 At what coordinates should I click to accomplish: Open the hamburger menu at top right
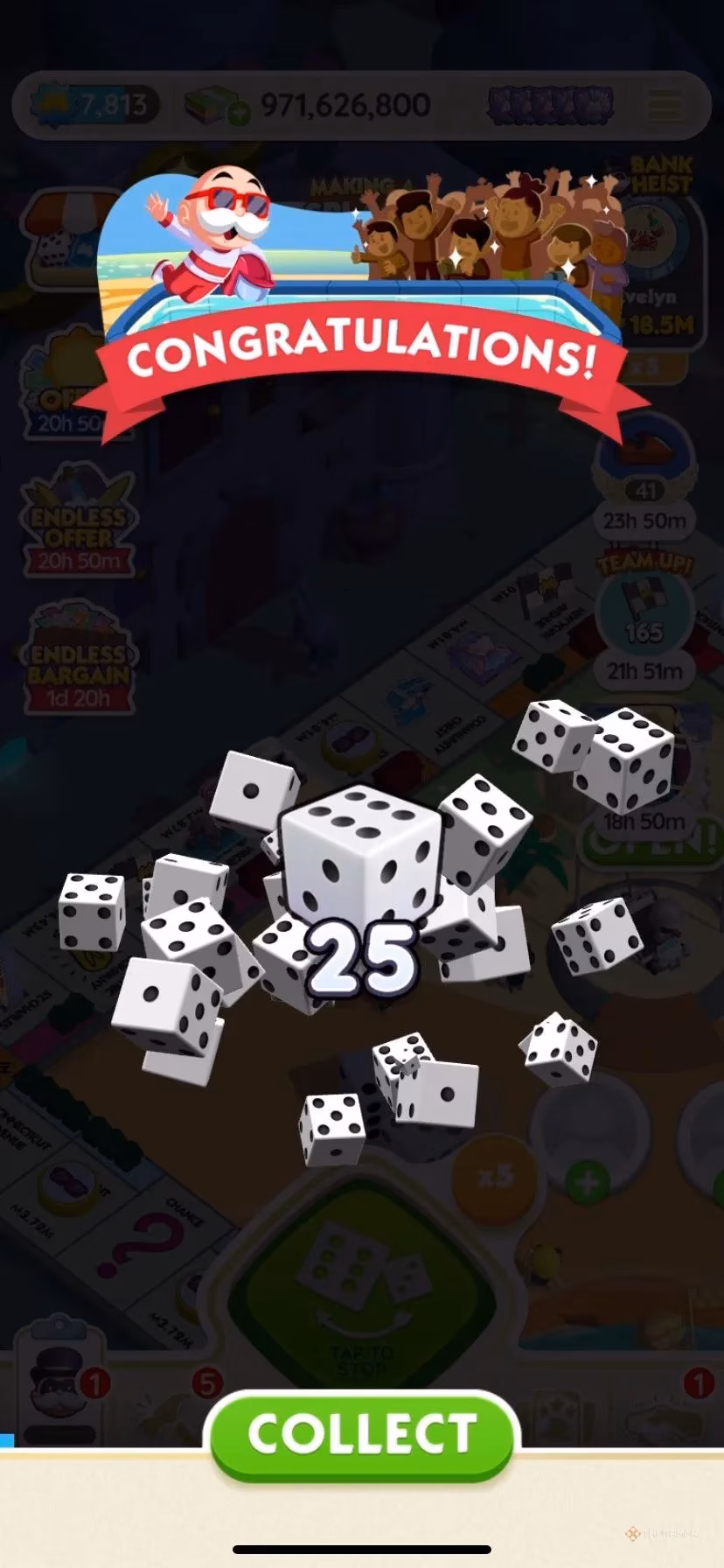666,102
